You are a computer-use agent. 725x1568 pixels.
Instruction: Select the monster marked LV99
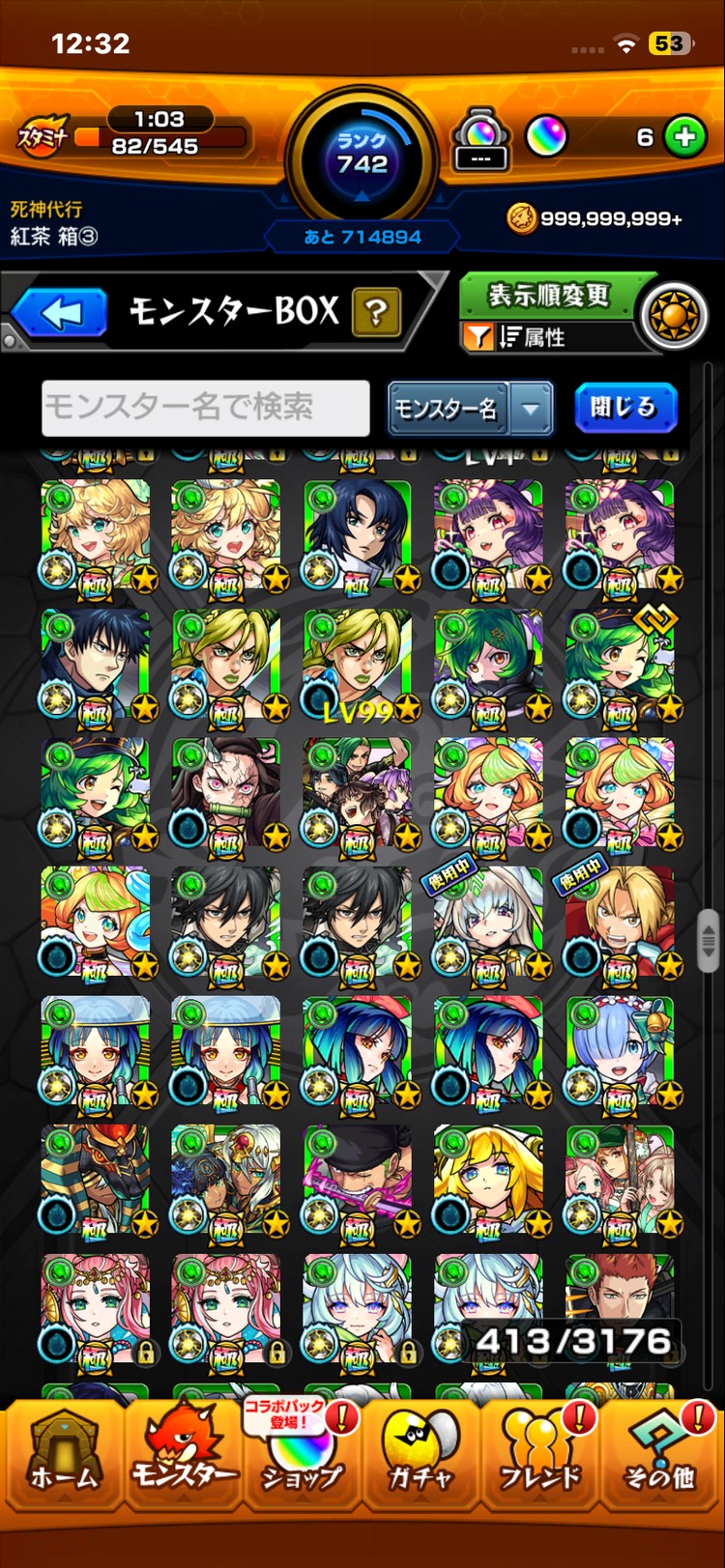pyautogui.click(x=358, y=666)
